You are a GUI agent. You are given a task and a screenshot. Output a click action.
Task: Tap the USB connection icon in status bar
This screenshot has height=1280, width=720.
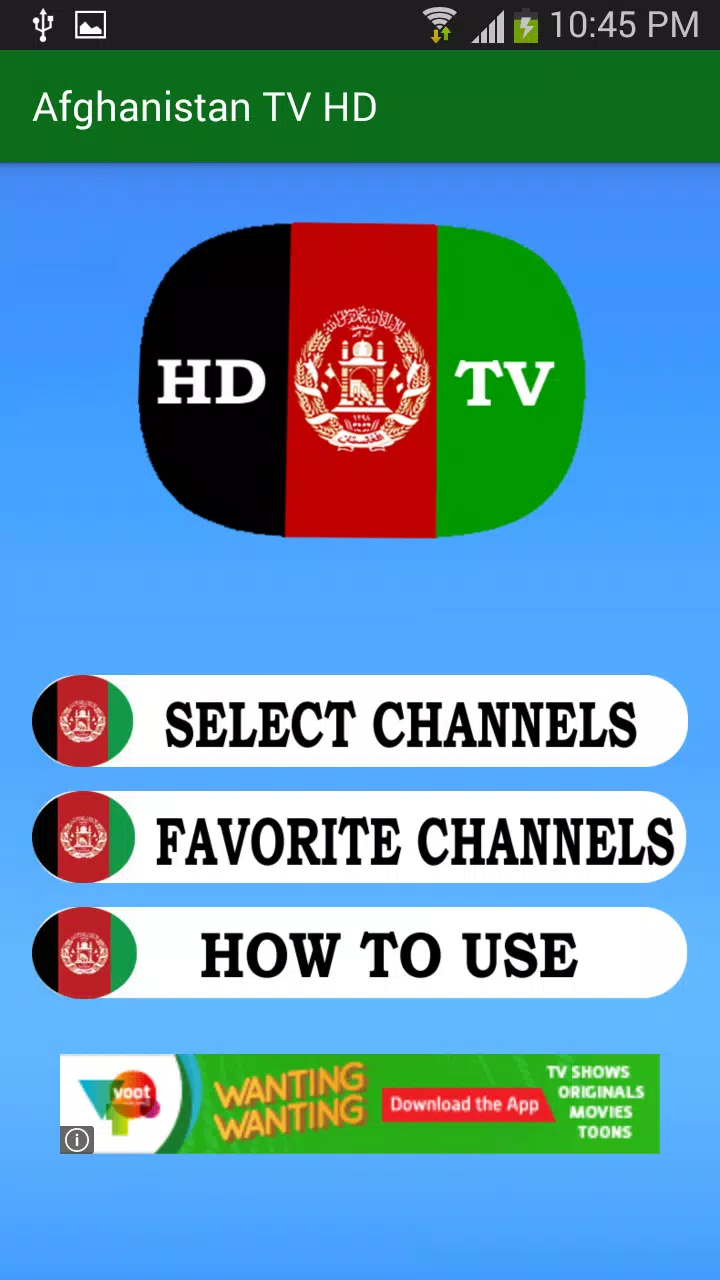tap(42, 22)
